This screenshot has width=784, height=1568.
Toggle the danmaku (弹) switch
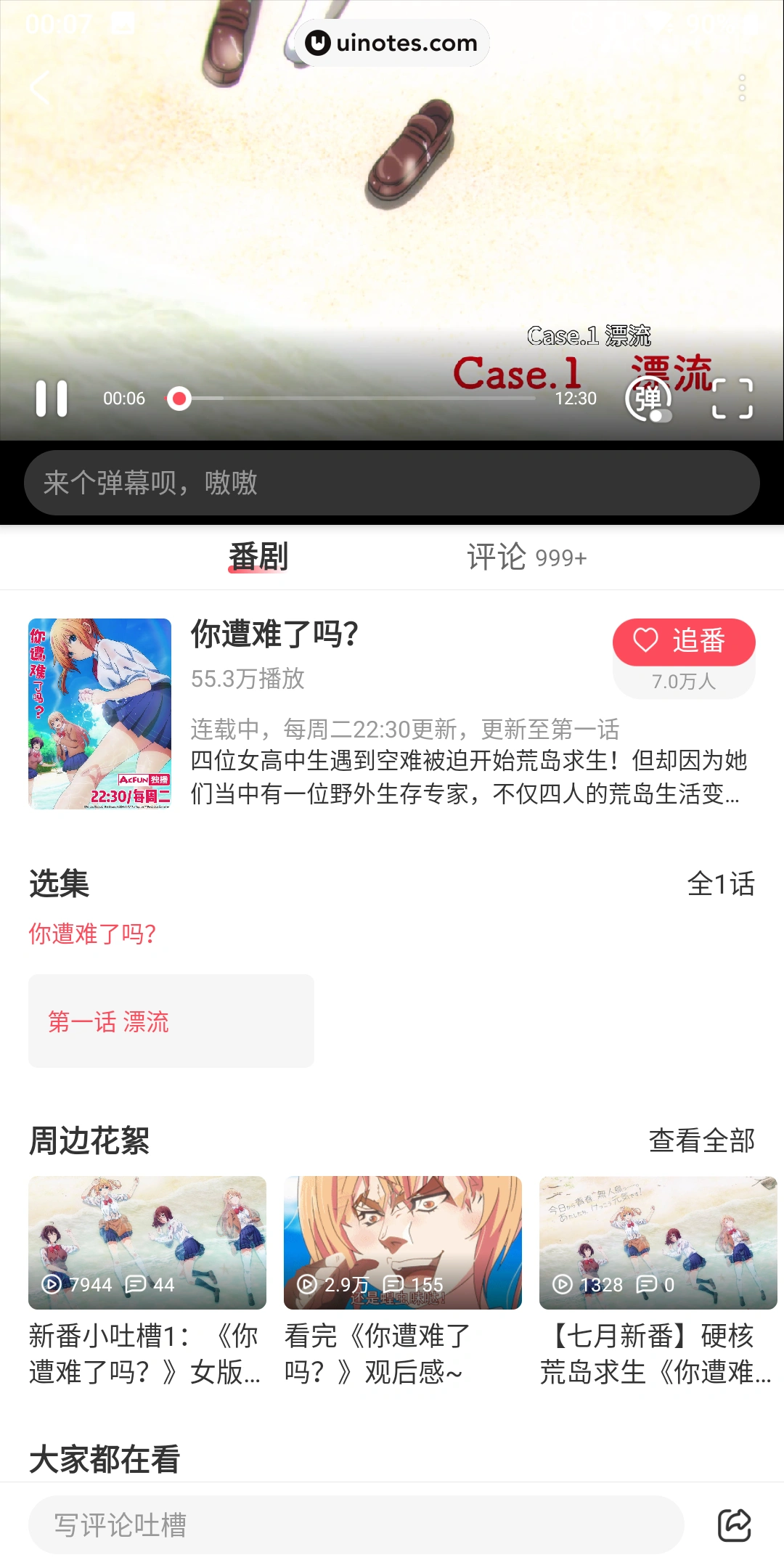coord(649,400)
